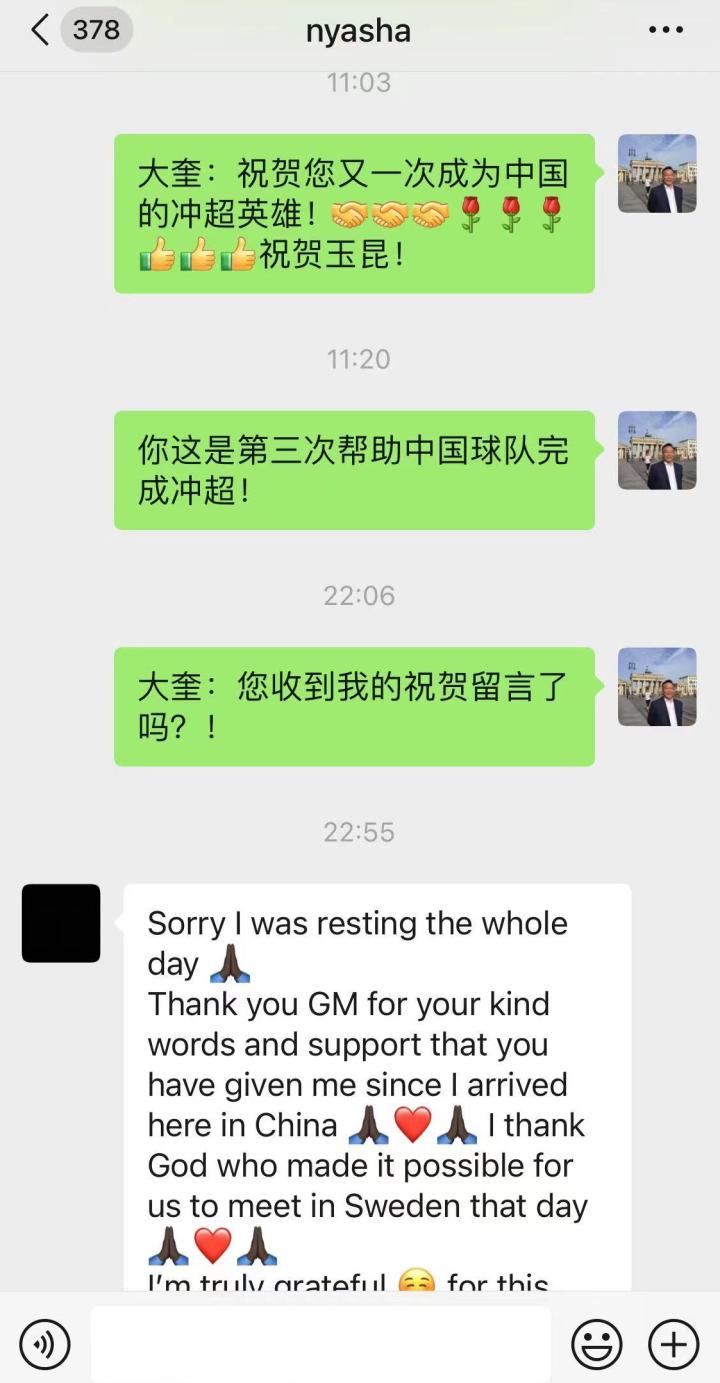
Task: Open the plus attachments menu
Action: [x=673, y=1344]
